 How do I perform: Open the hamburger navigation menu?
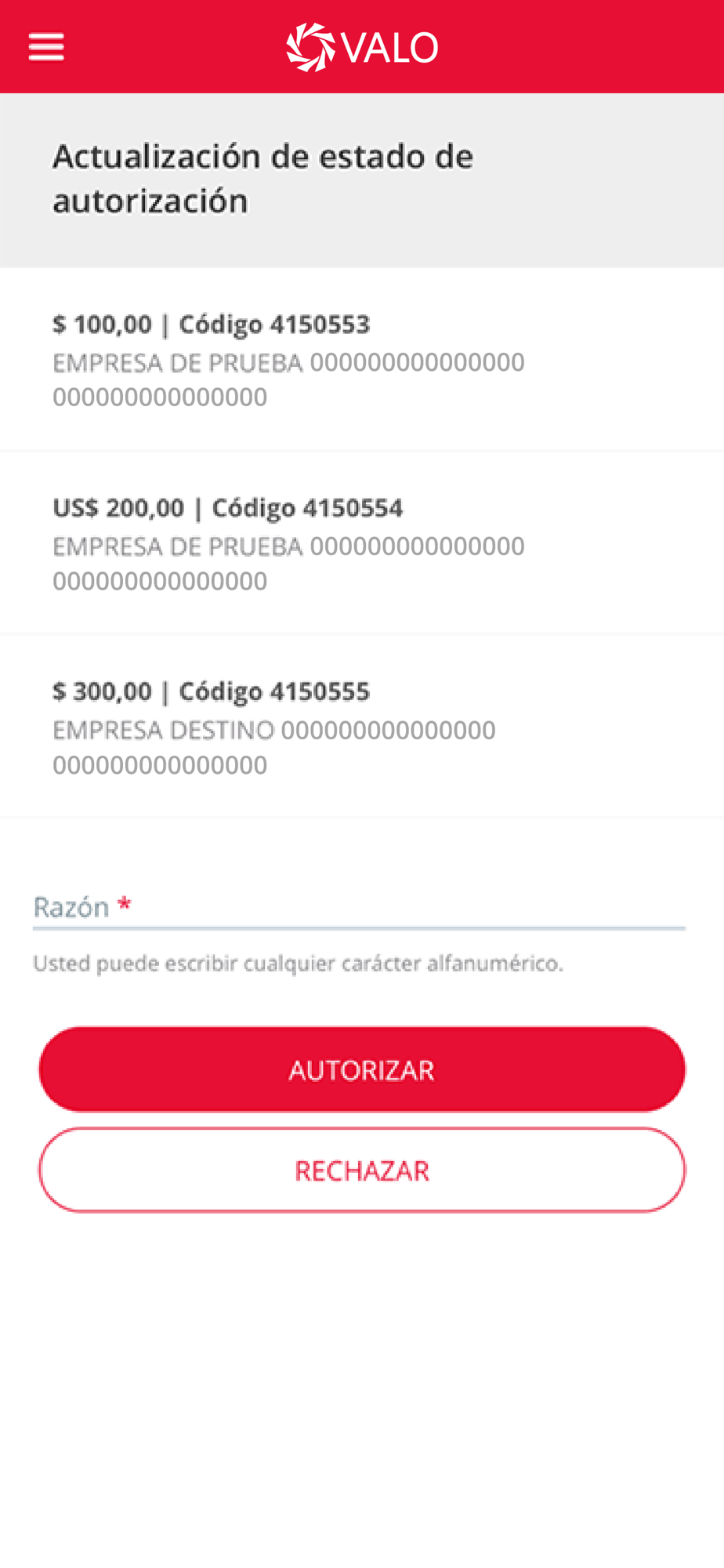coord(46,47)
